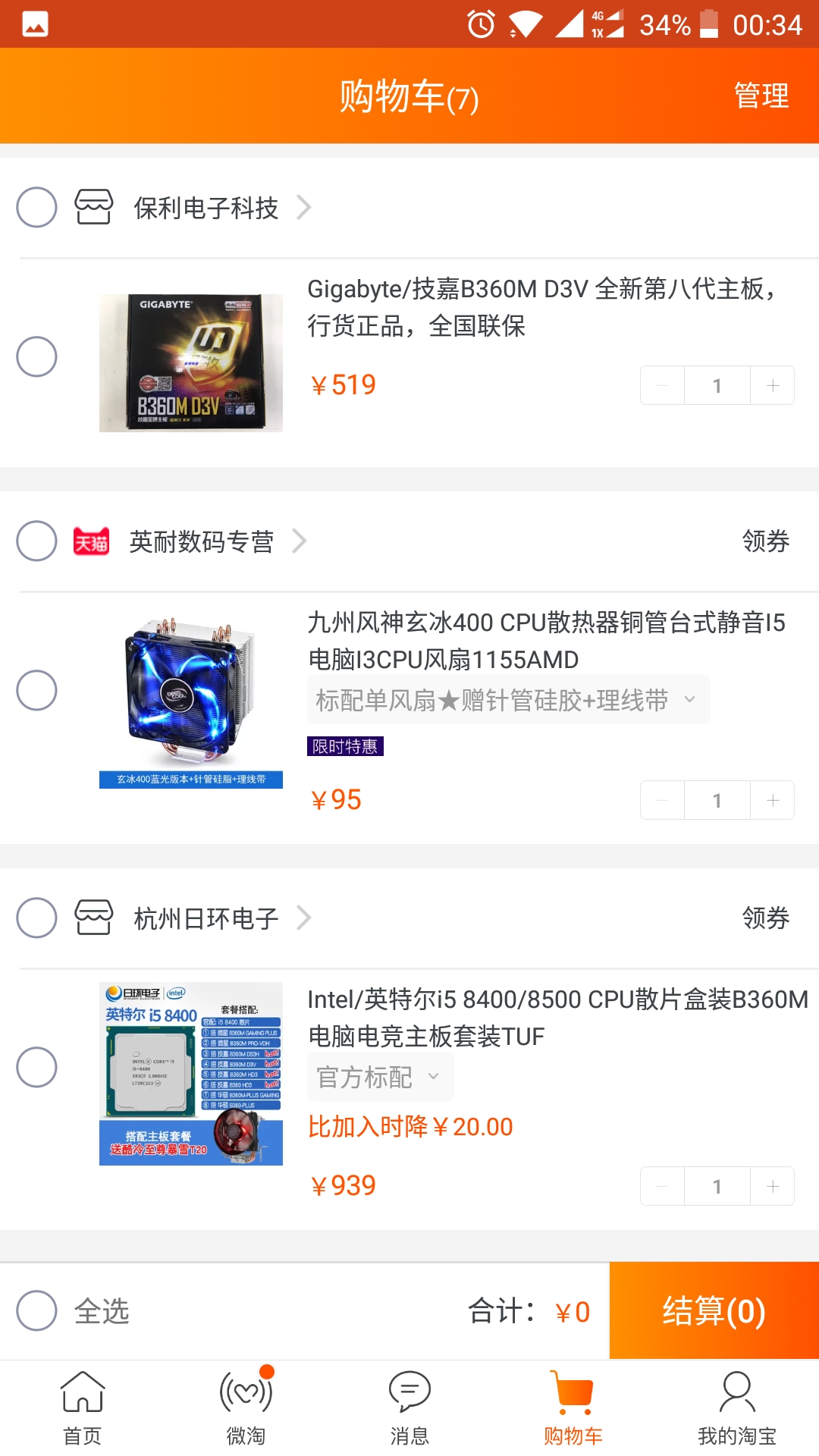Image resolution: width=819 pixels, height=1456 pixels.
Task: Increase quantity of 玄冰400 cooler
Action: (772, 801)
